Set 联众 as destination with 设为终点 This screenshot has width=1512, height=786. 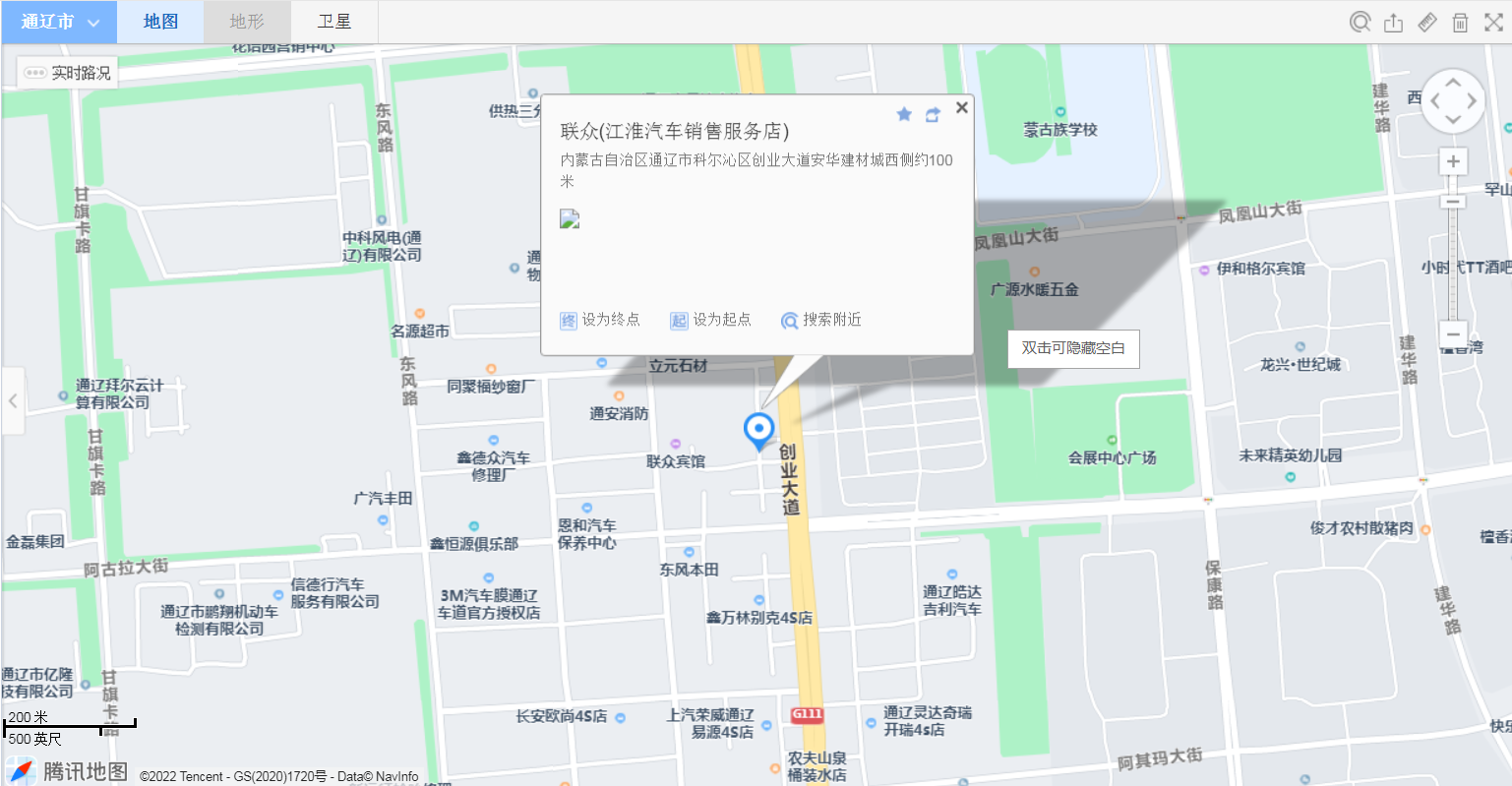600,320
